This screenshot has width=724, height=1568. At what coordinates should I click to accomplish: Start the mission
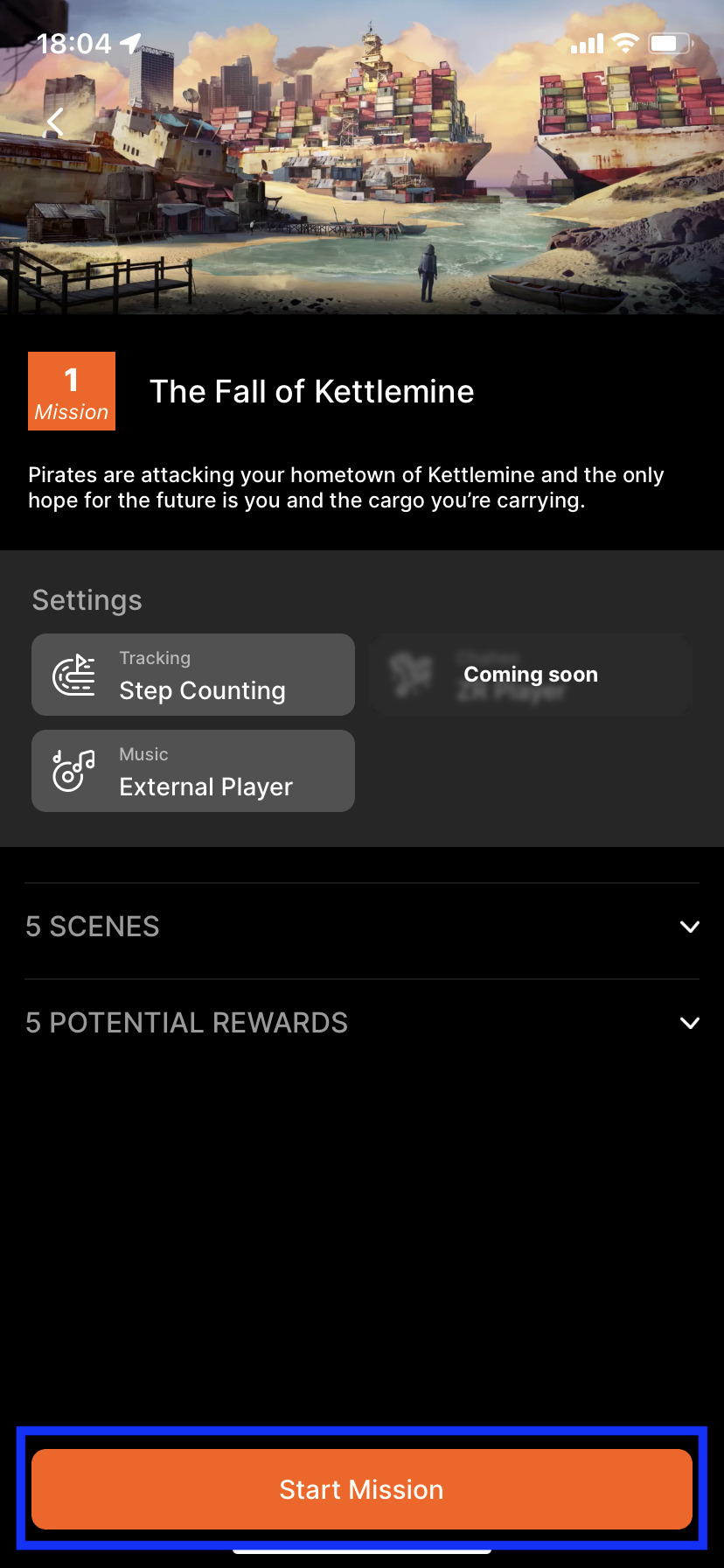pyautogui.click(x=362, y=1489)
